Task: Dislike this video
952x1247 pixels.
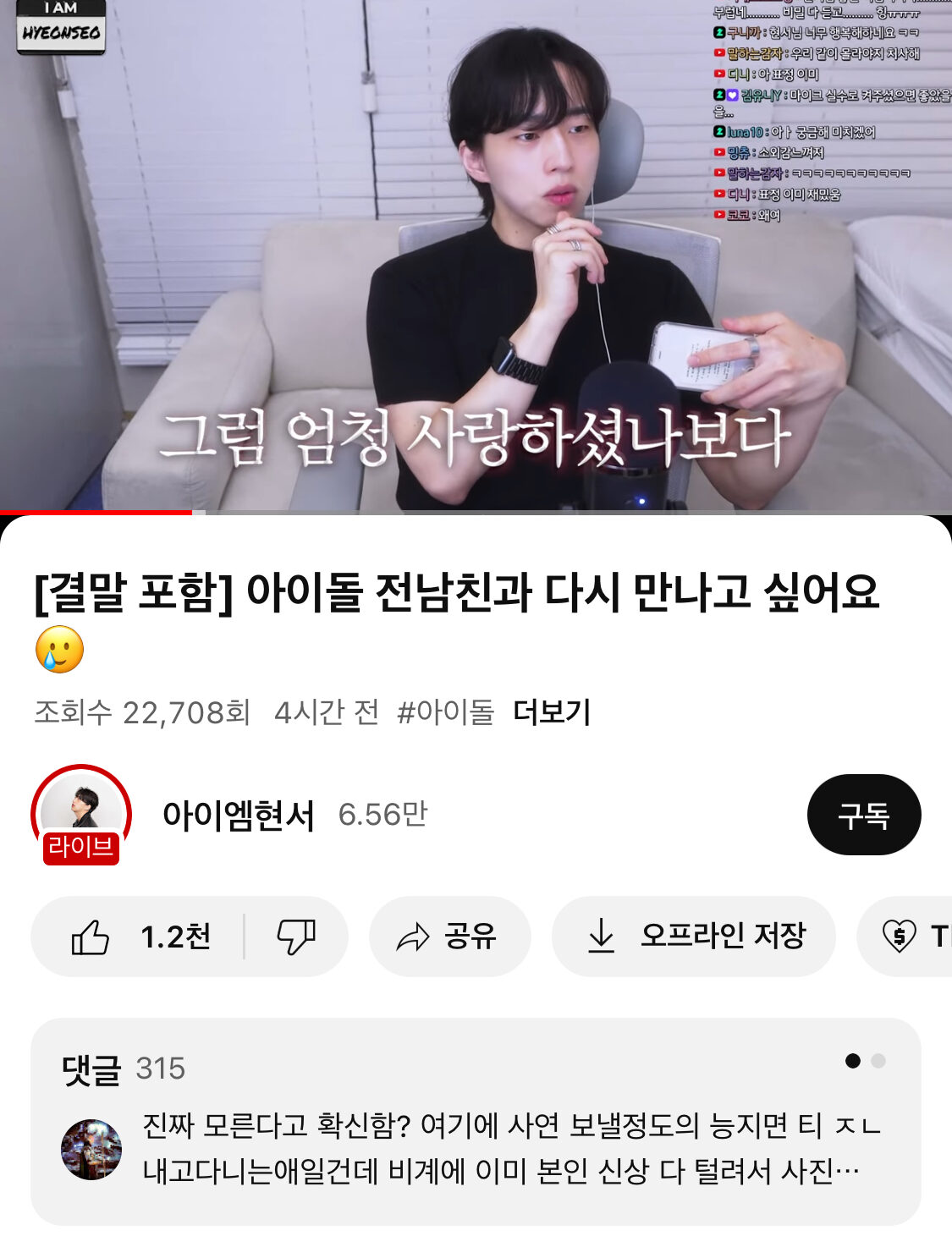Action: click(x=296, y=937)
